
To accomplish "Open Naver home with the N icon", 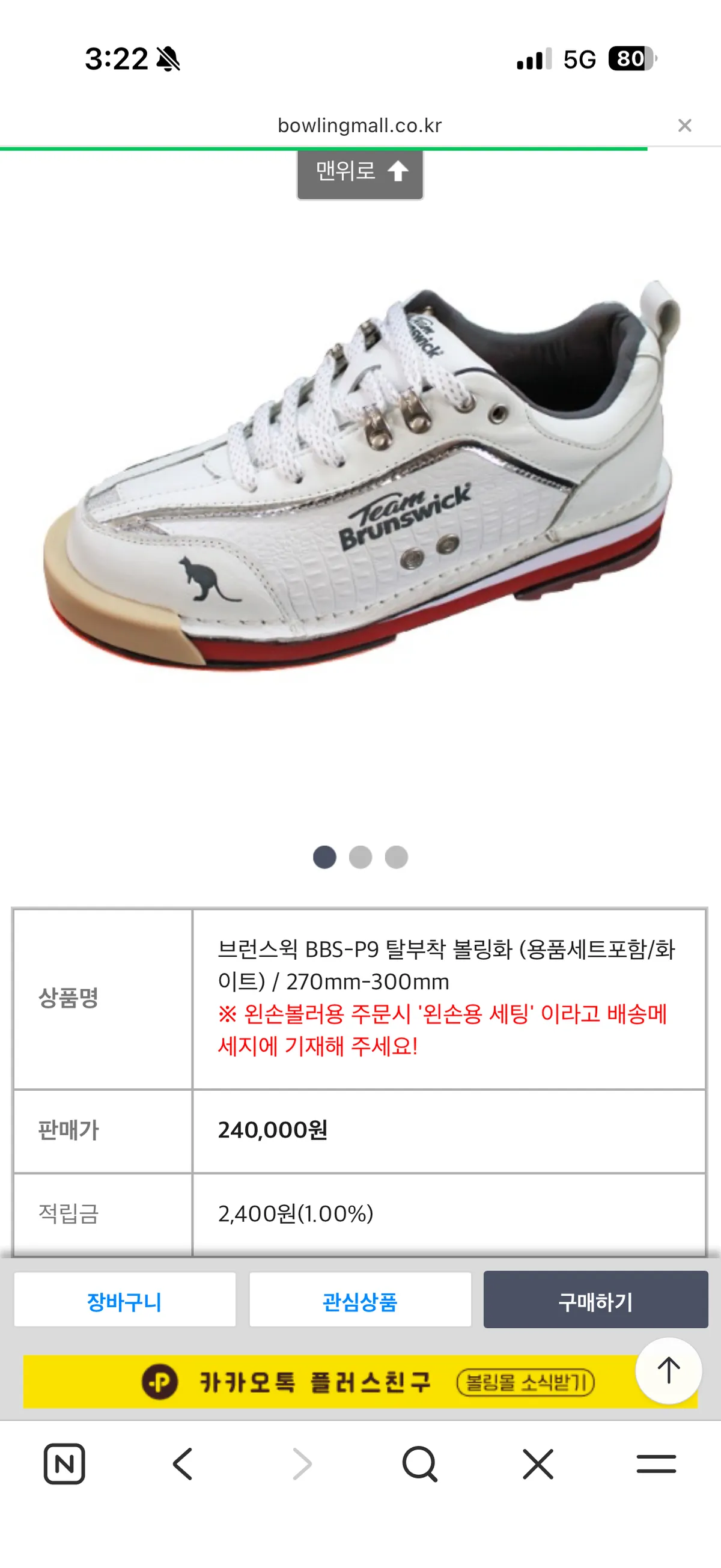I will coord(64,1464).
